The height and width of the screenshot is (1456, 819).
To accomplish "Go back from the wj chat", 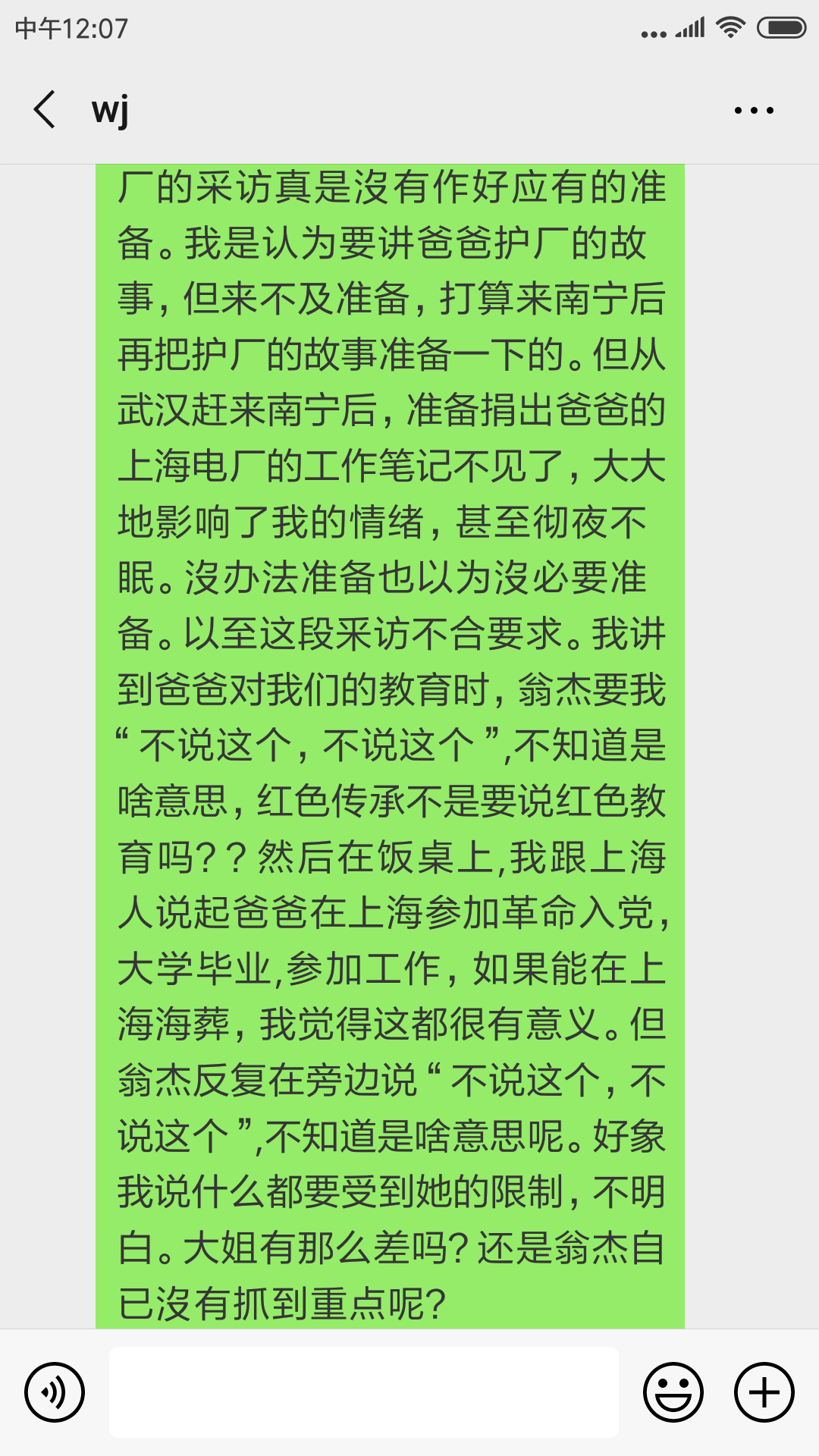I will 45,110.
